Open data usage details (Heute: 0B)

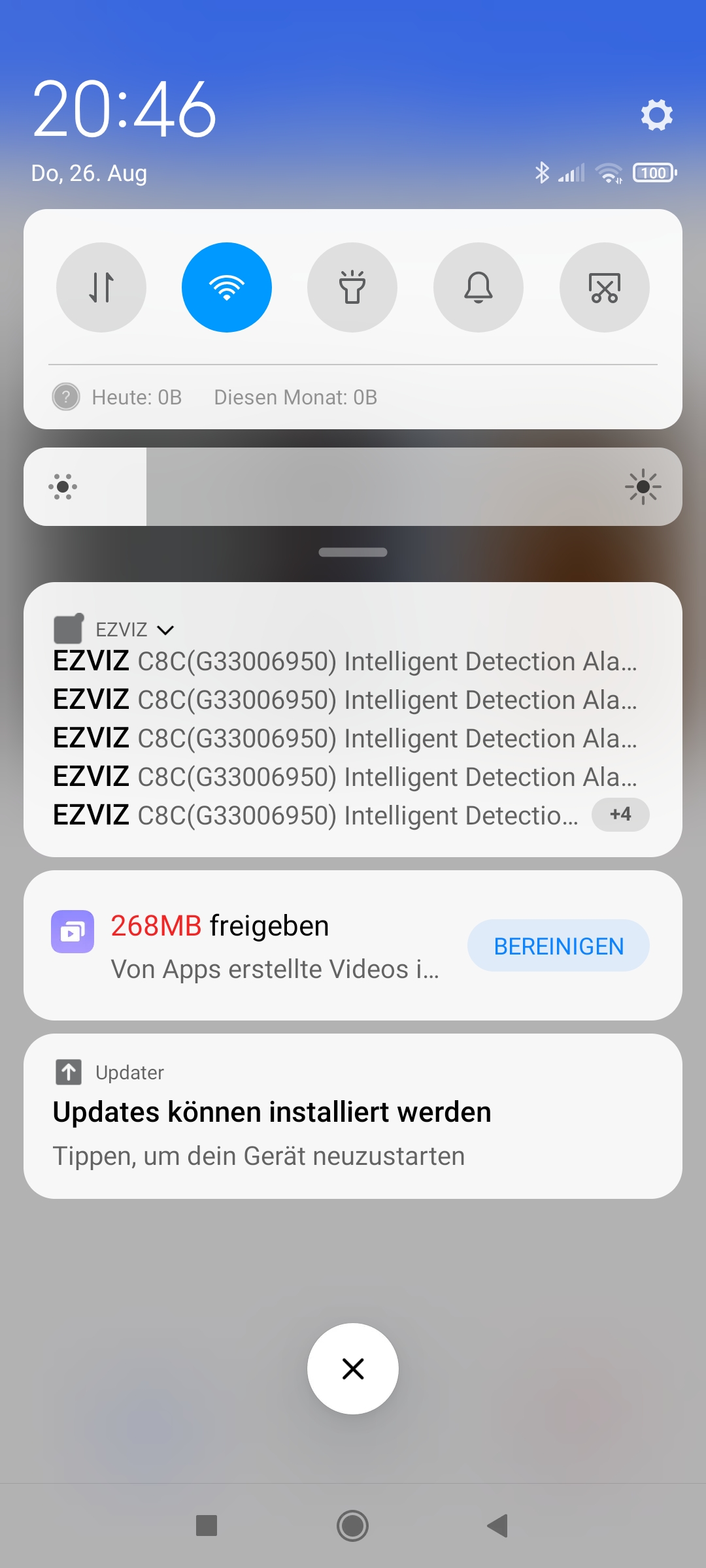(x=136, y=397)
